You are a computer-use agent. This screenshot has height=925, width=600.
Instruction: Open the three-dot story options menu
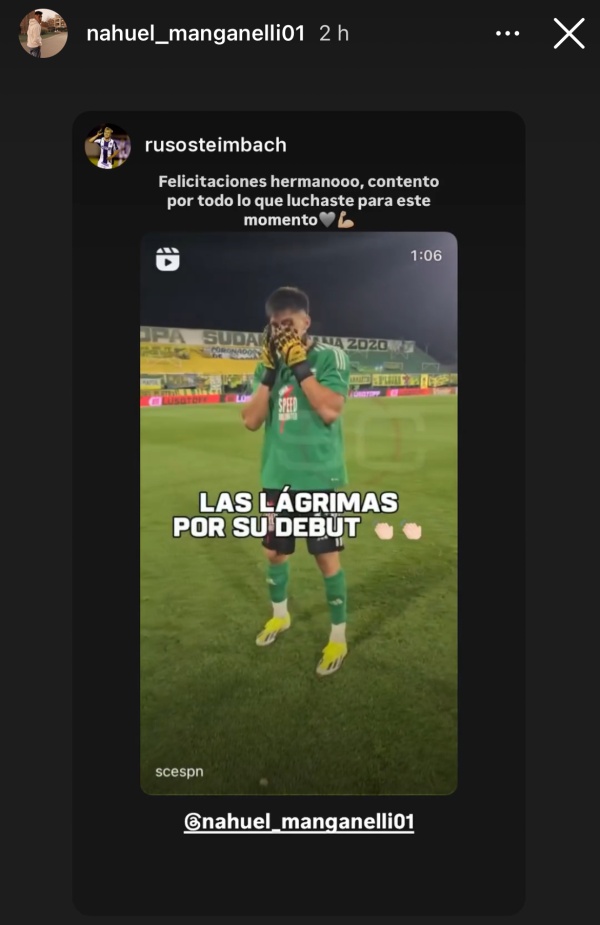pos(508,34)
